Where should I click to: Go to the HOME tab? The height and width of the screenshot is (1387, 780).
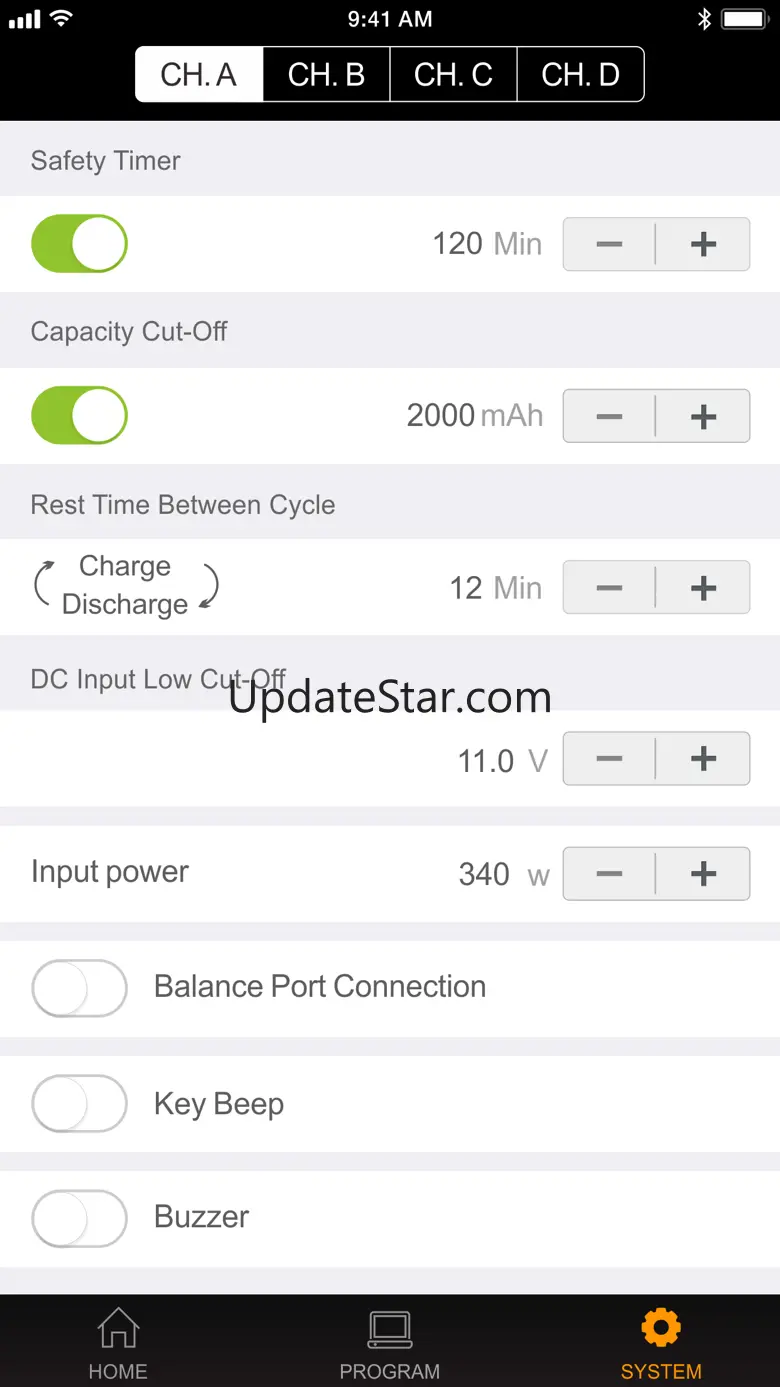click(x=118, y=1343)
